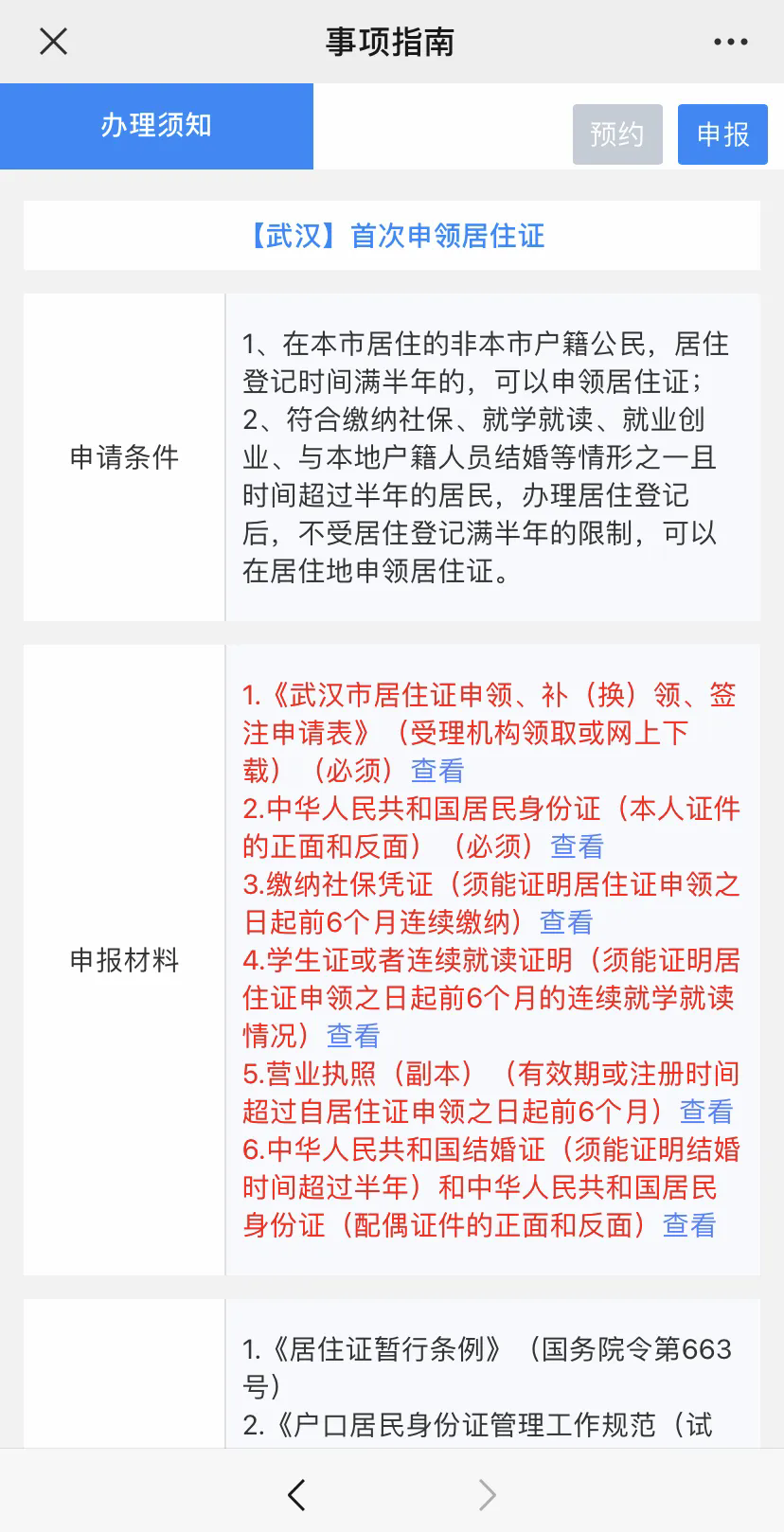Open 查看 for item 6 结婚证
Image resolution: width=784 pixels, height=1532 pixels.
[689, 1225]
